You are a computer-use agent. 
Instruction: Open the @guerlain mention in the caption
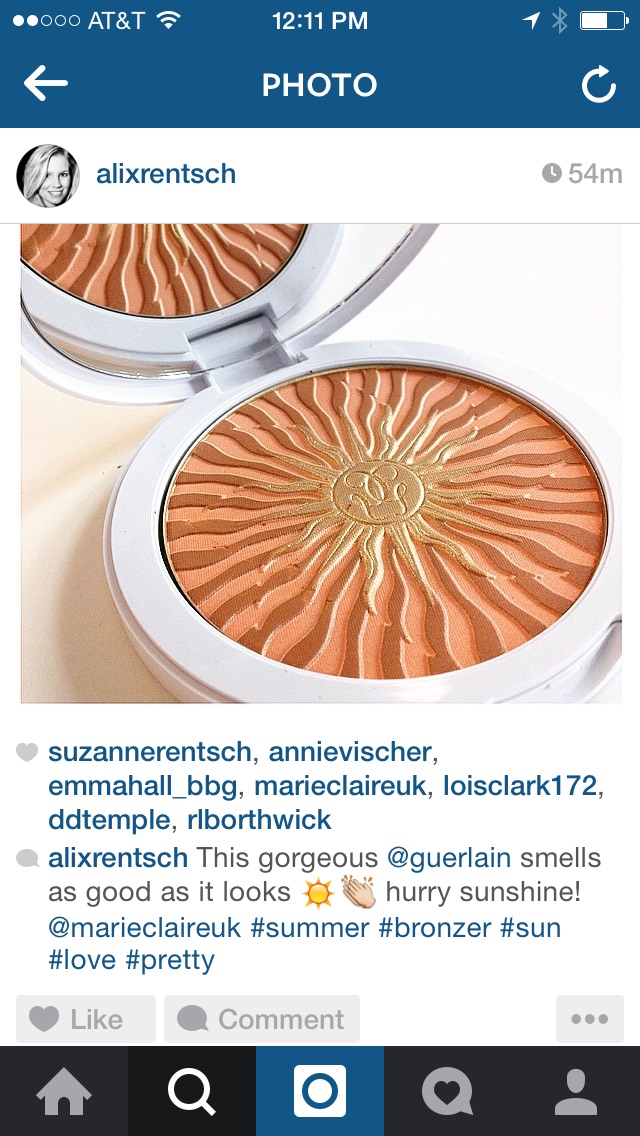click(x=449, y=858)
